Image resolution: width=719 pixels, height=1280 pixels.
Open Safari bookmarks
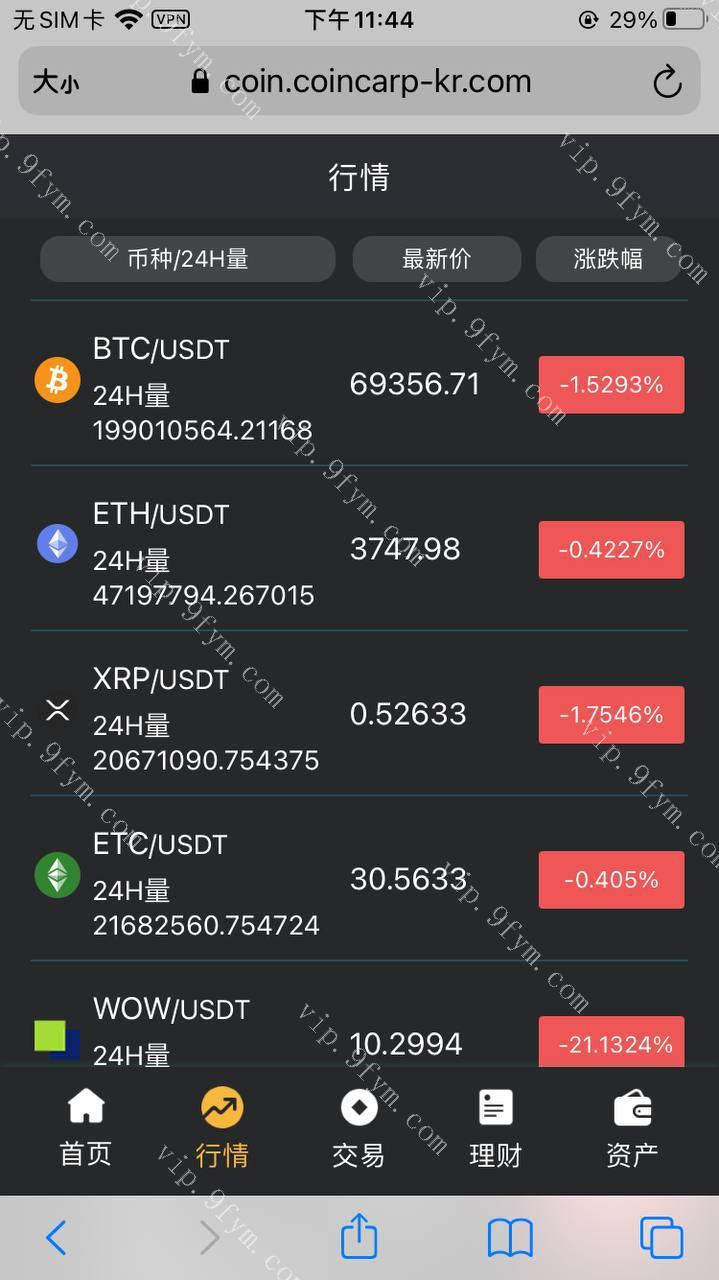pos(510,1238)
